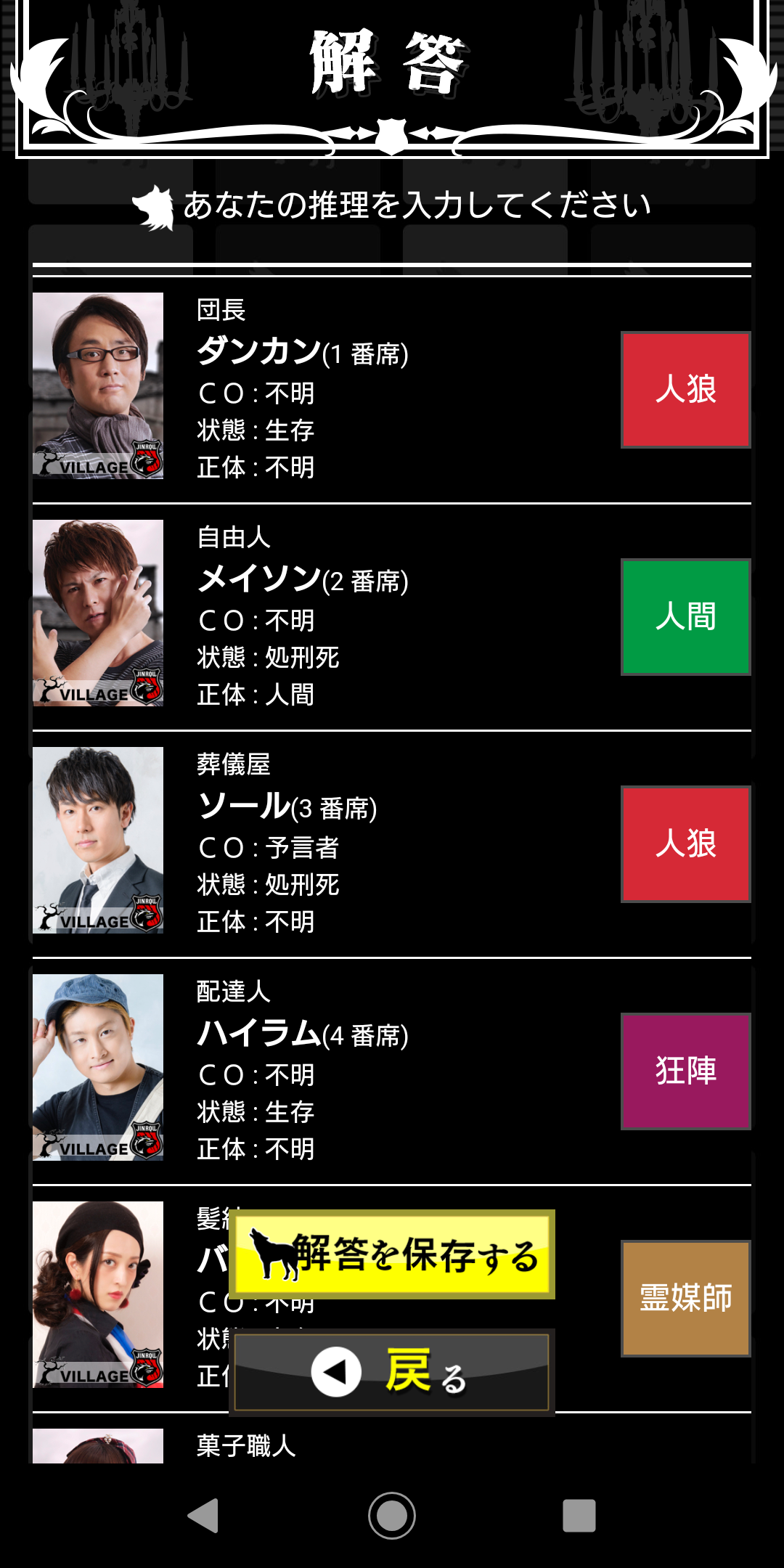784x1568 pixels.
Task: Tap the brown 霊媒師 role button
Action: coord(685,1299)
